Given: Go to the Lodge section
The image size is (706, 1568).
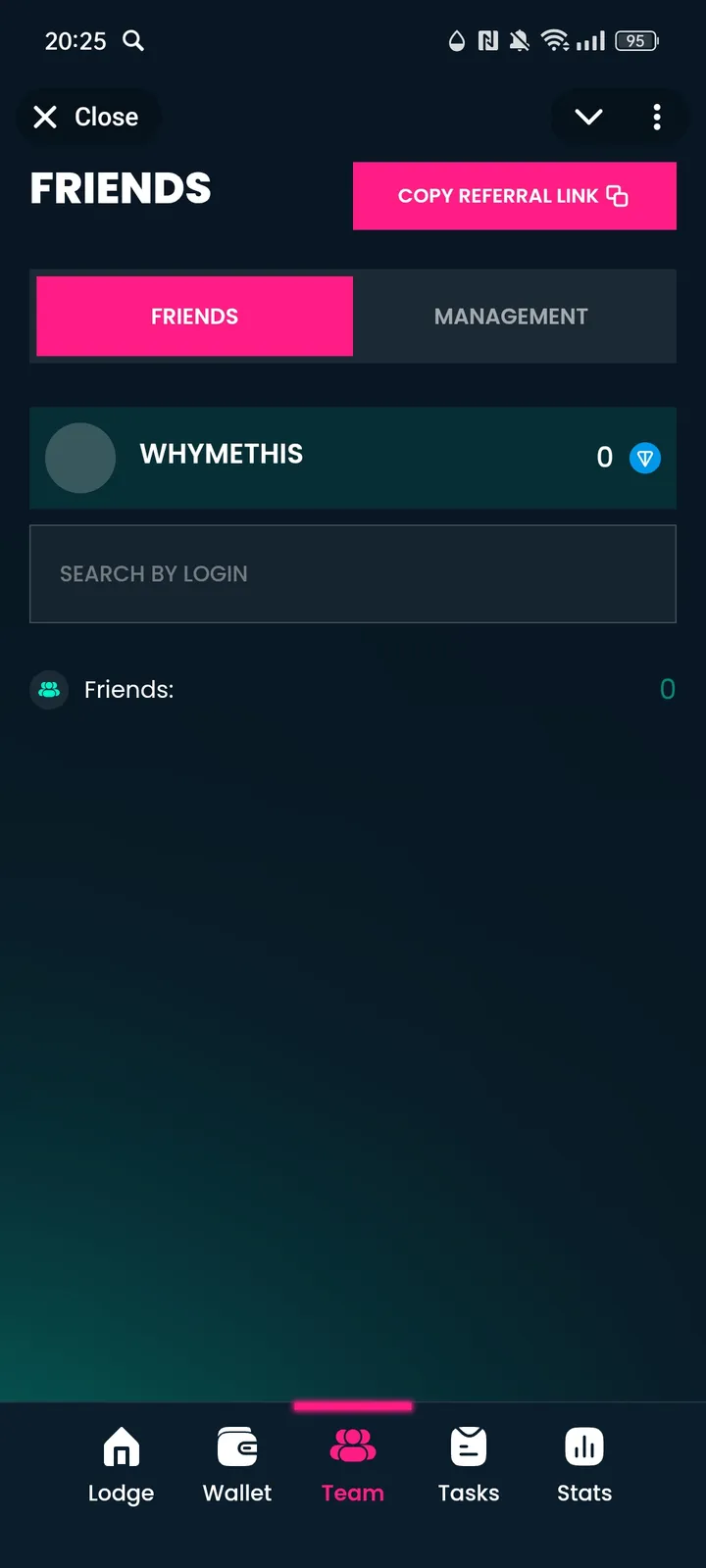Looking at the screenshot, I should point(121,1464).
